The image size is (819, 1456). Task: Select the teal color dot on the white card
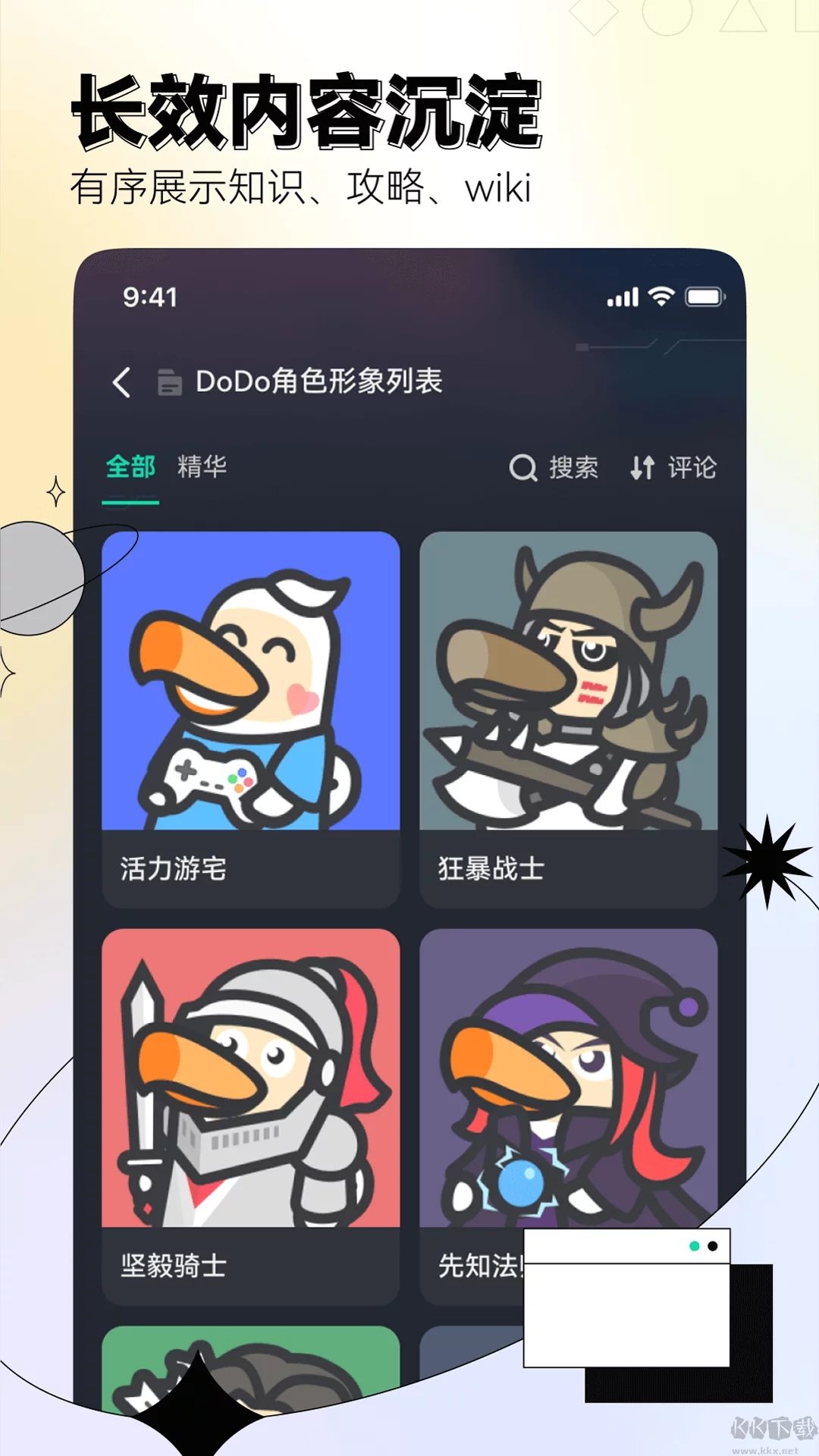coord(695,1245)
